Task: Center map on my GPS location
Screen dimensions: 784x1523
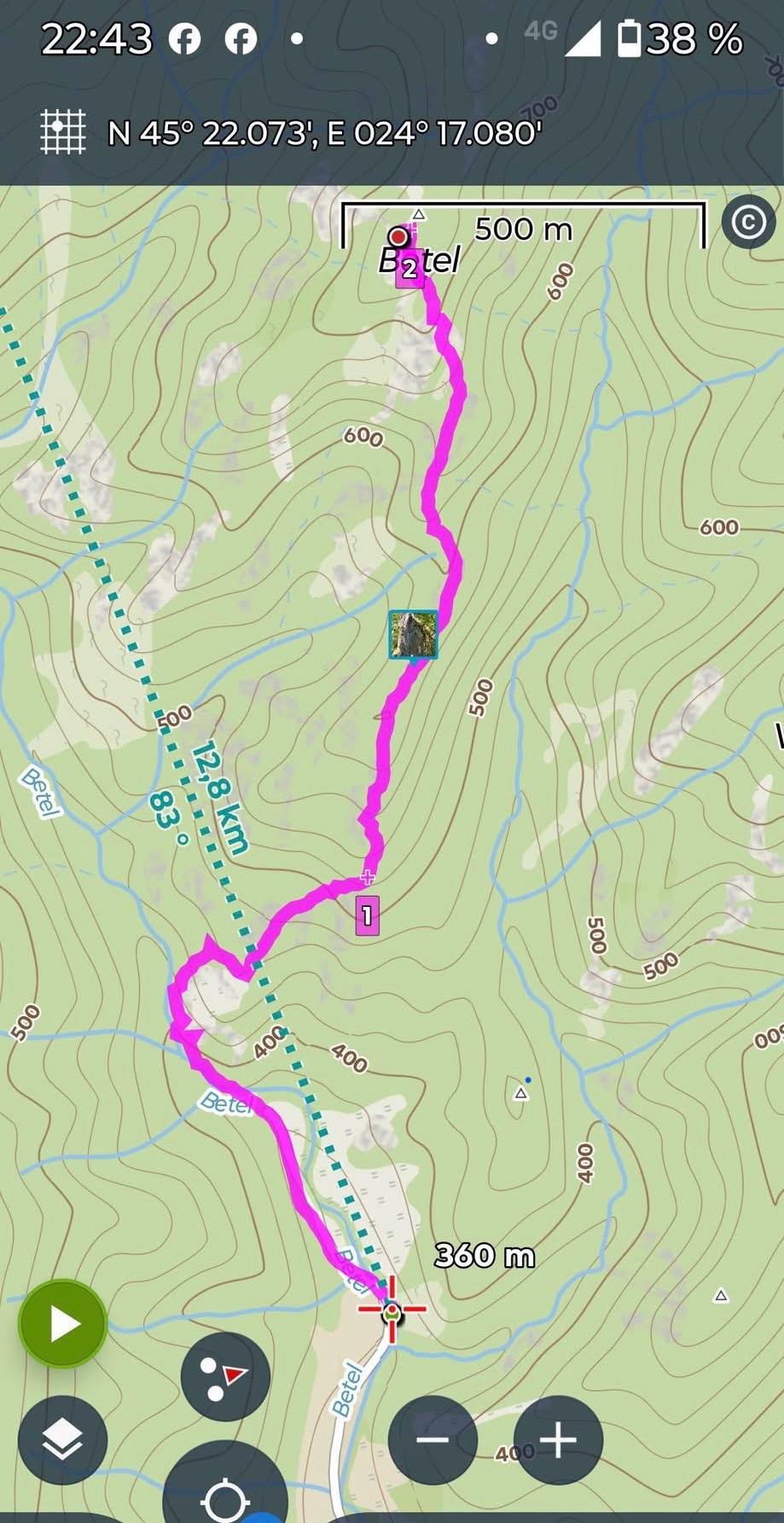Action: tap(225, 1495)
